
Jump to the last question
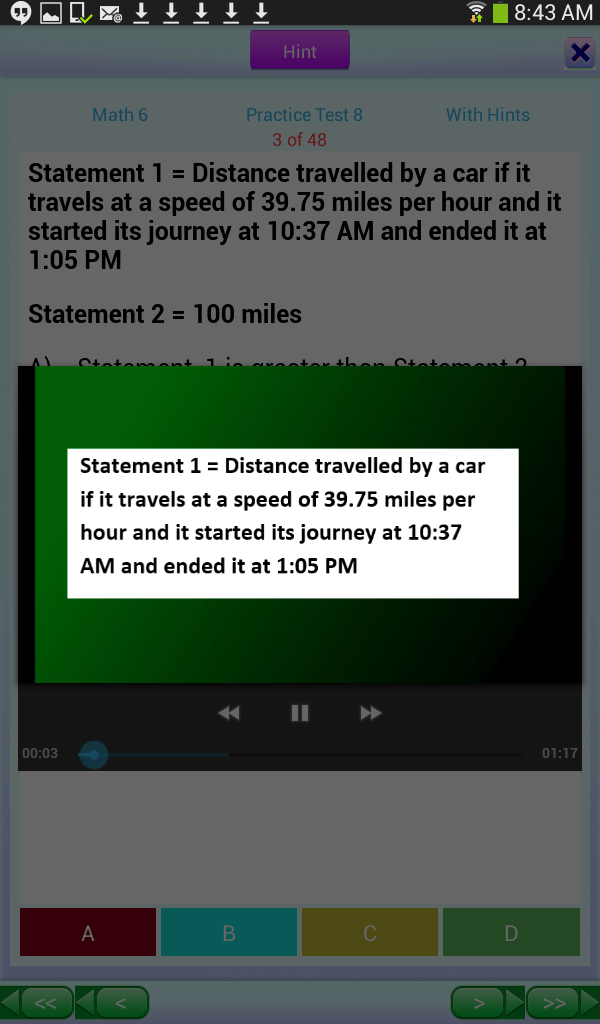click(562, 1002)
